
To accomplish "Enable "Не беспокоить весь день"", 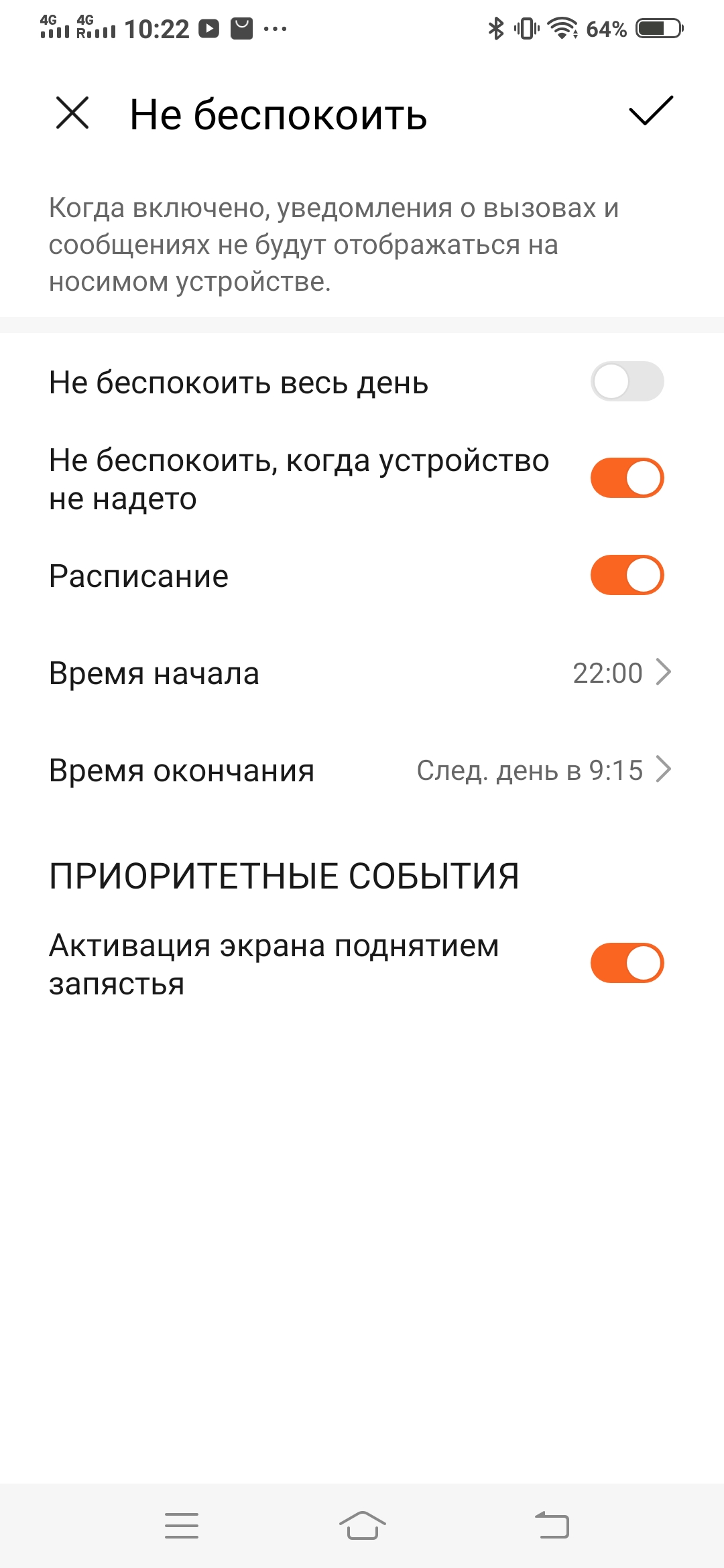I will [x=627, y=382].
